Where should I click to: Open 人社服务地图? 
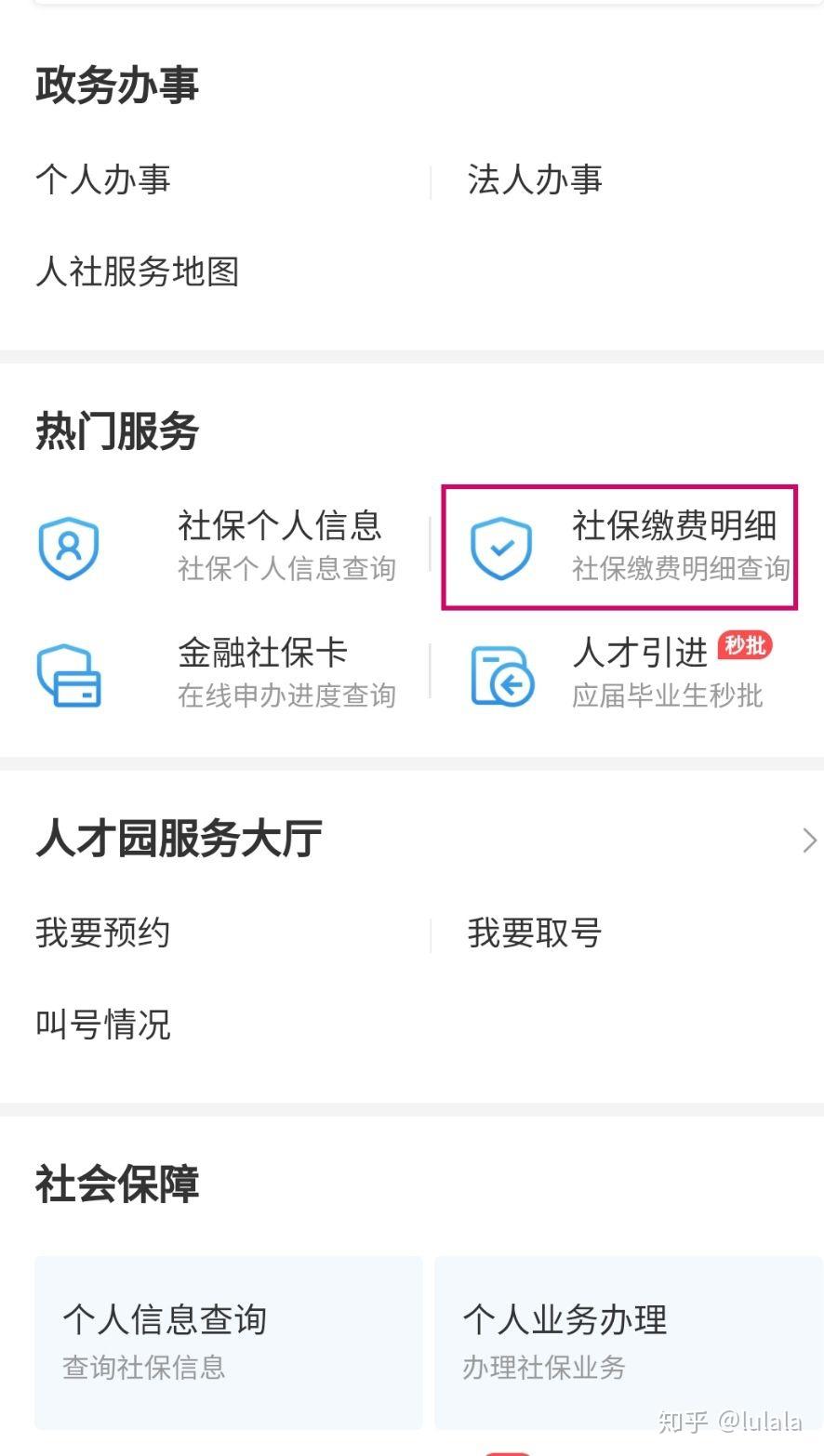pyautogui.click(x=138, y=271)
